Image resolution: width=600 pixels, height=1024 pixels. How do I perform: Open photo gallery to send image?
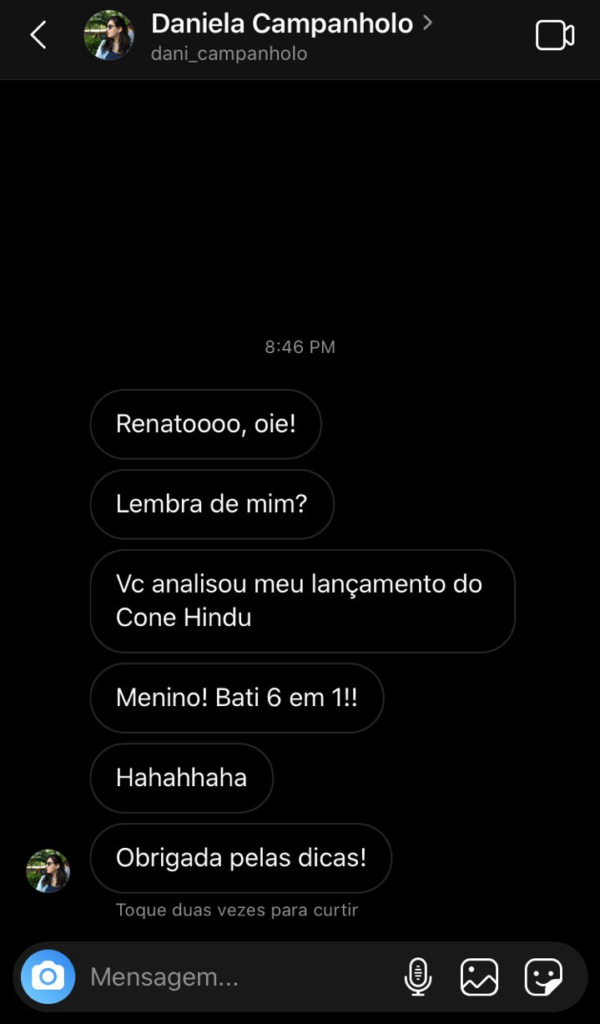pyautogui.click(x=479, y=977)
